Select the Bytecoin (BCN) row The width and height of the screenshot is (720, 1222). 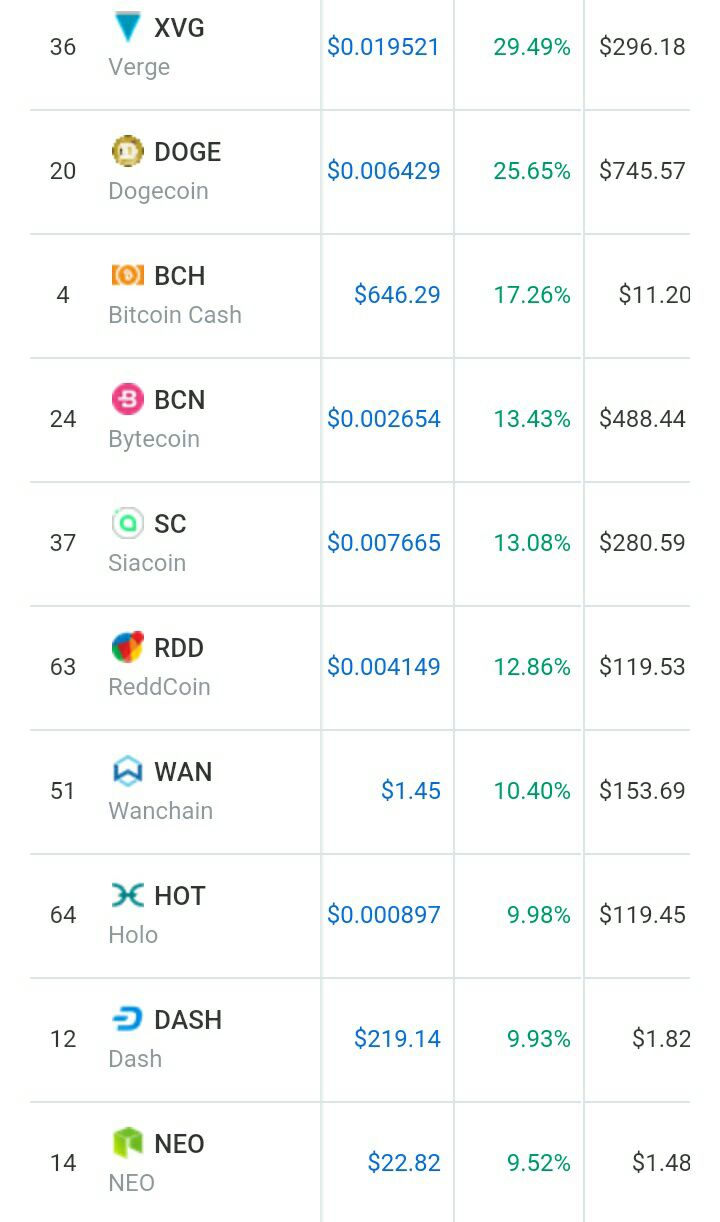pyautogui.click(x=179, y=400)
